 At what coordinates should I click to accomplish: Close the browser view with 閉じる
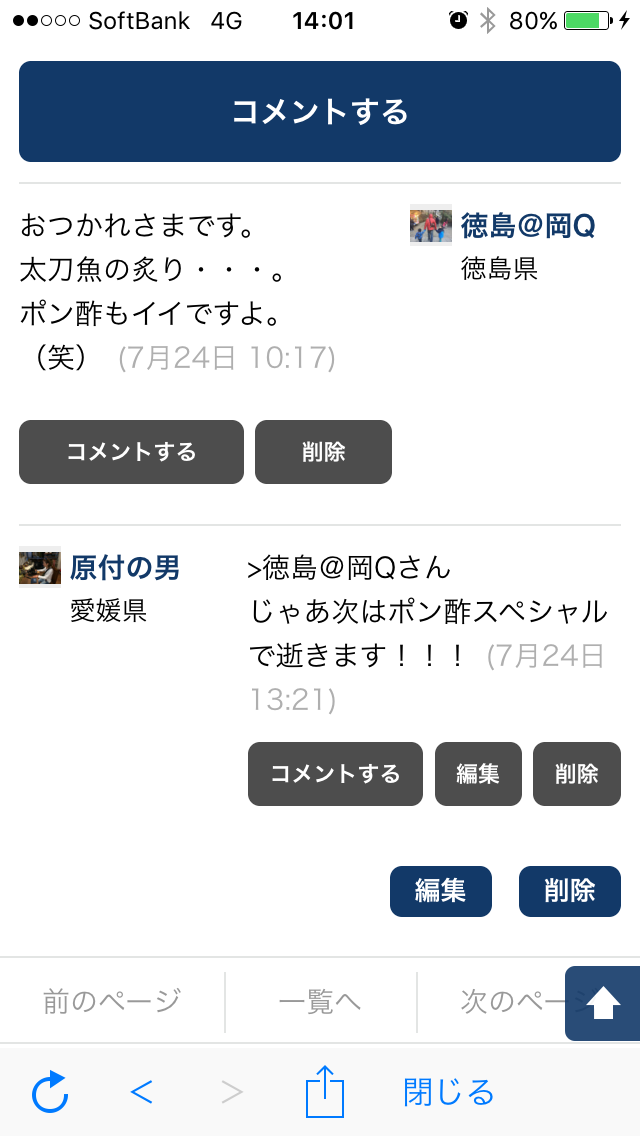(449, 1092)
